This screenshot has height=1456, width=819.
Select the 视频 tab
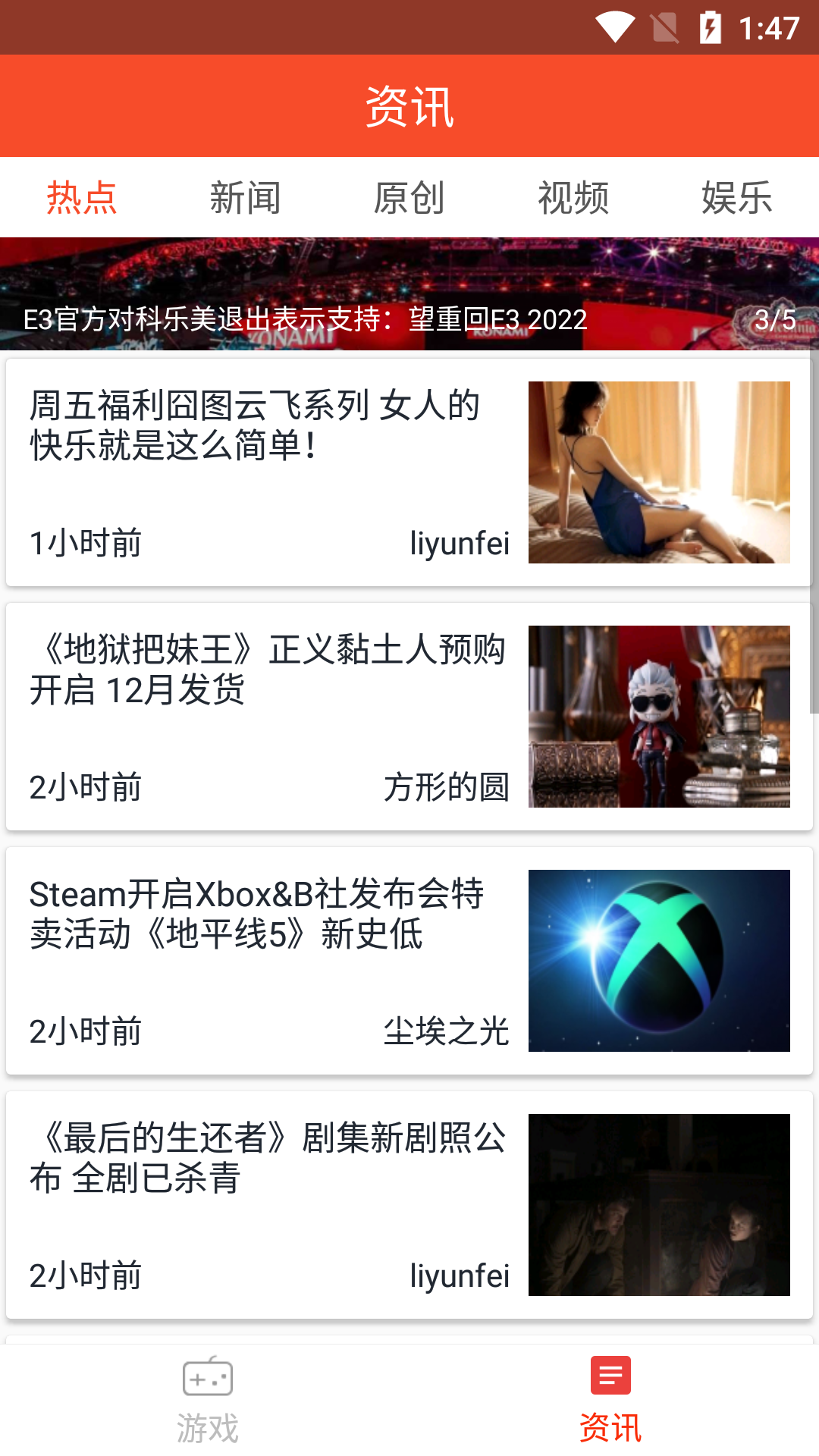(x=573, y=198)
